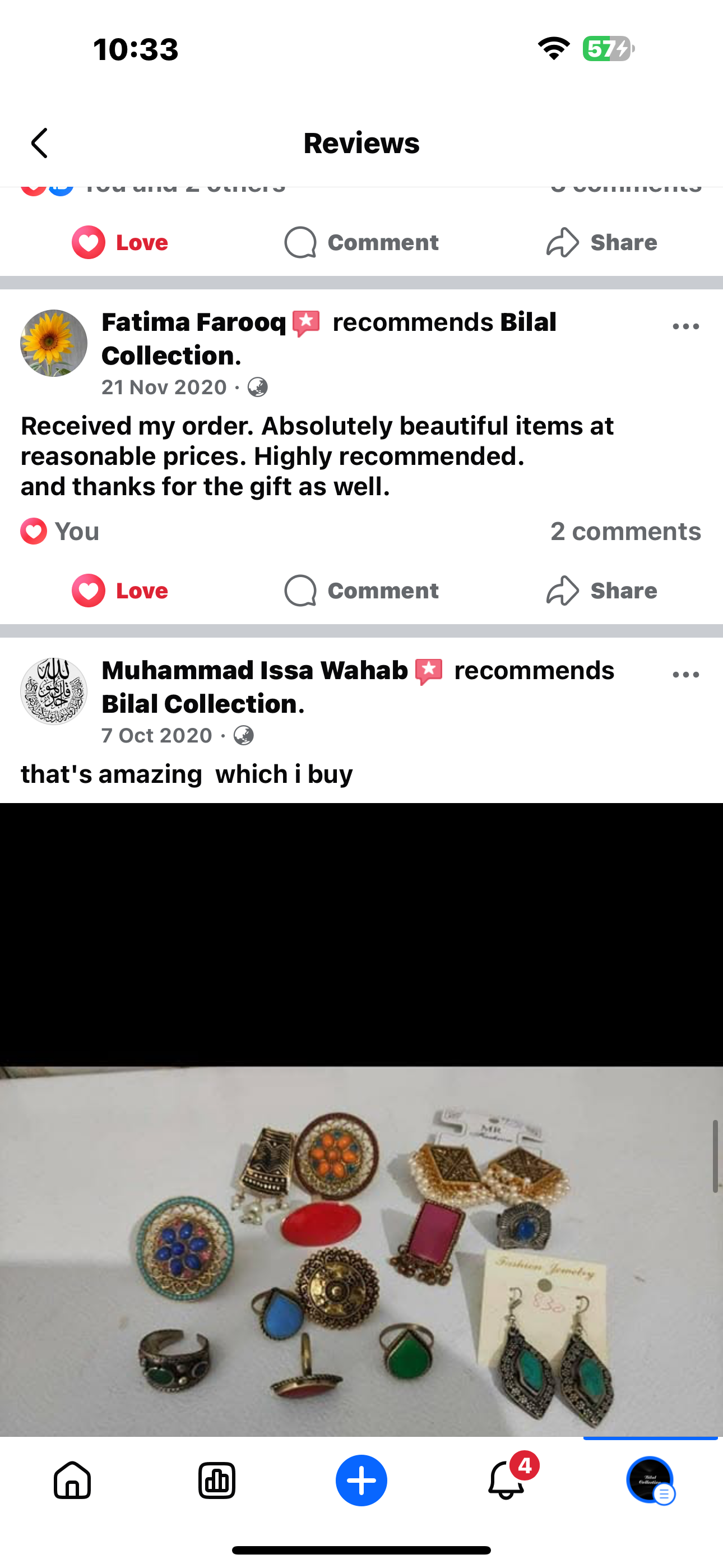Open options menu on Fatima Farooq's review
The height and width of the screenshot is (1568, 723).
(x=685, y=327)
